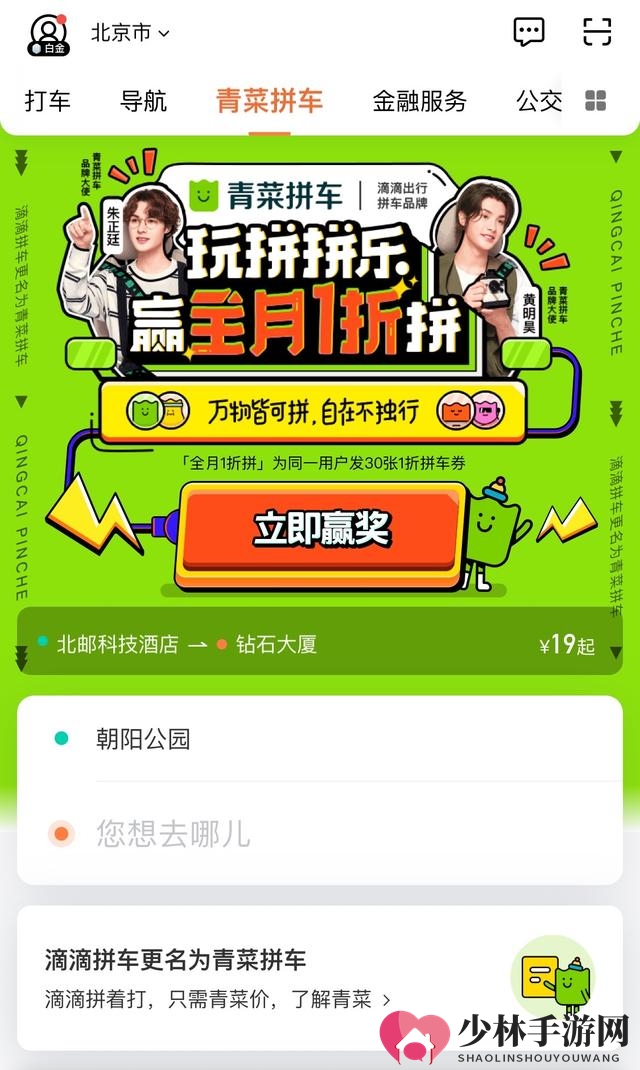This screenshot has width=640, height=1070.
Task: Expand the 北京市 city selector
Action: tap(130, 33)
